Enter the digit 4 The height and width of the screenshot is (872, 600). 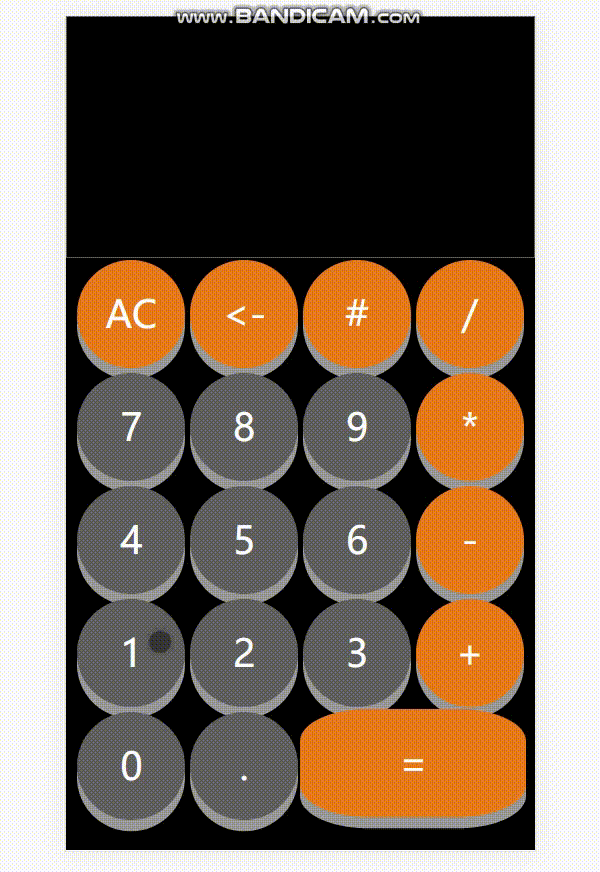131,540
